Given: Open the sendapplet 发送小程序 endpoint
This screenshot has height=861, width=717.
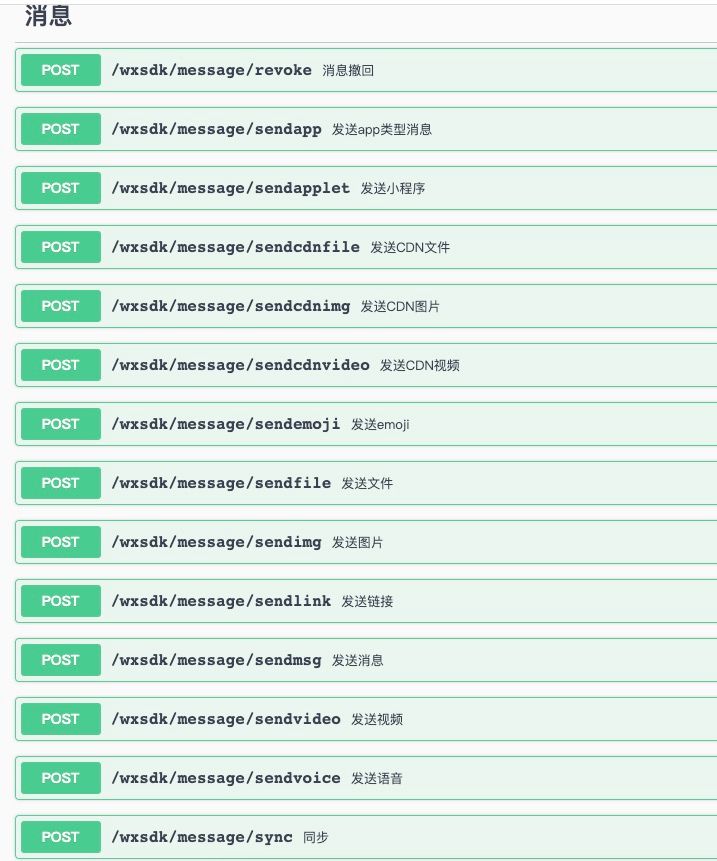Looking at the screenshot, I should 230,188.
